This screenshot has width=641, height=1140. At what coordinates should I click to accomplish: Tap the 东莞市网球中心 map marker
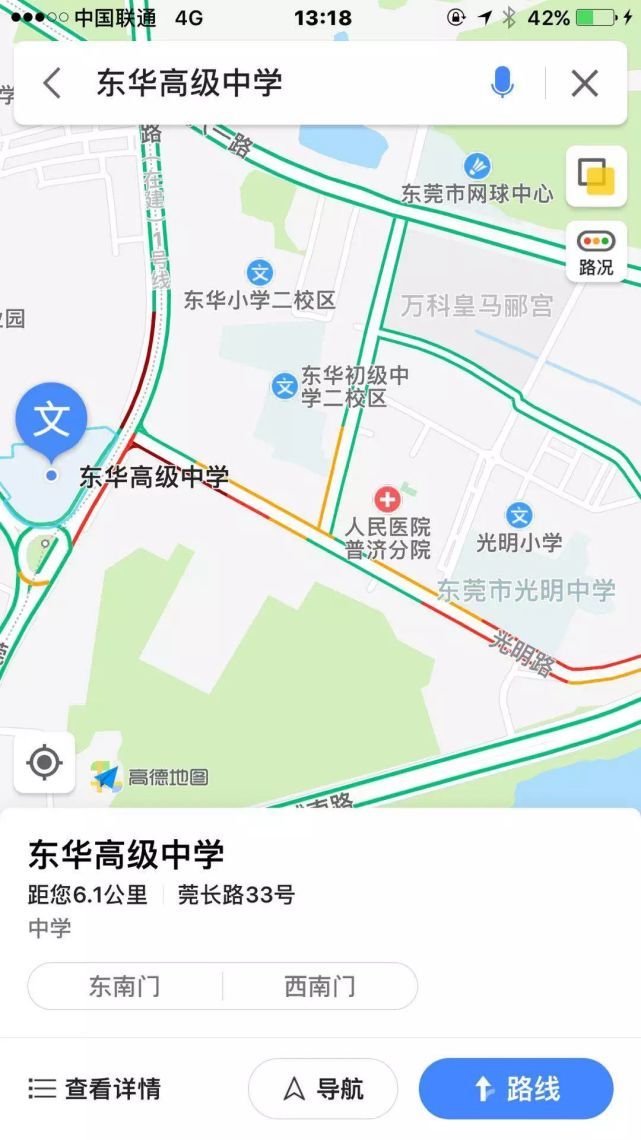tap(478, 165)
